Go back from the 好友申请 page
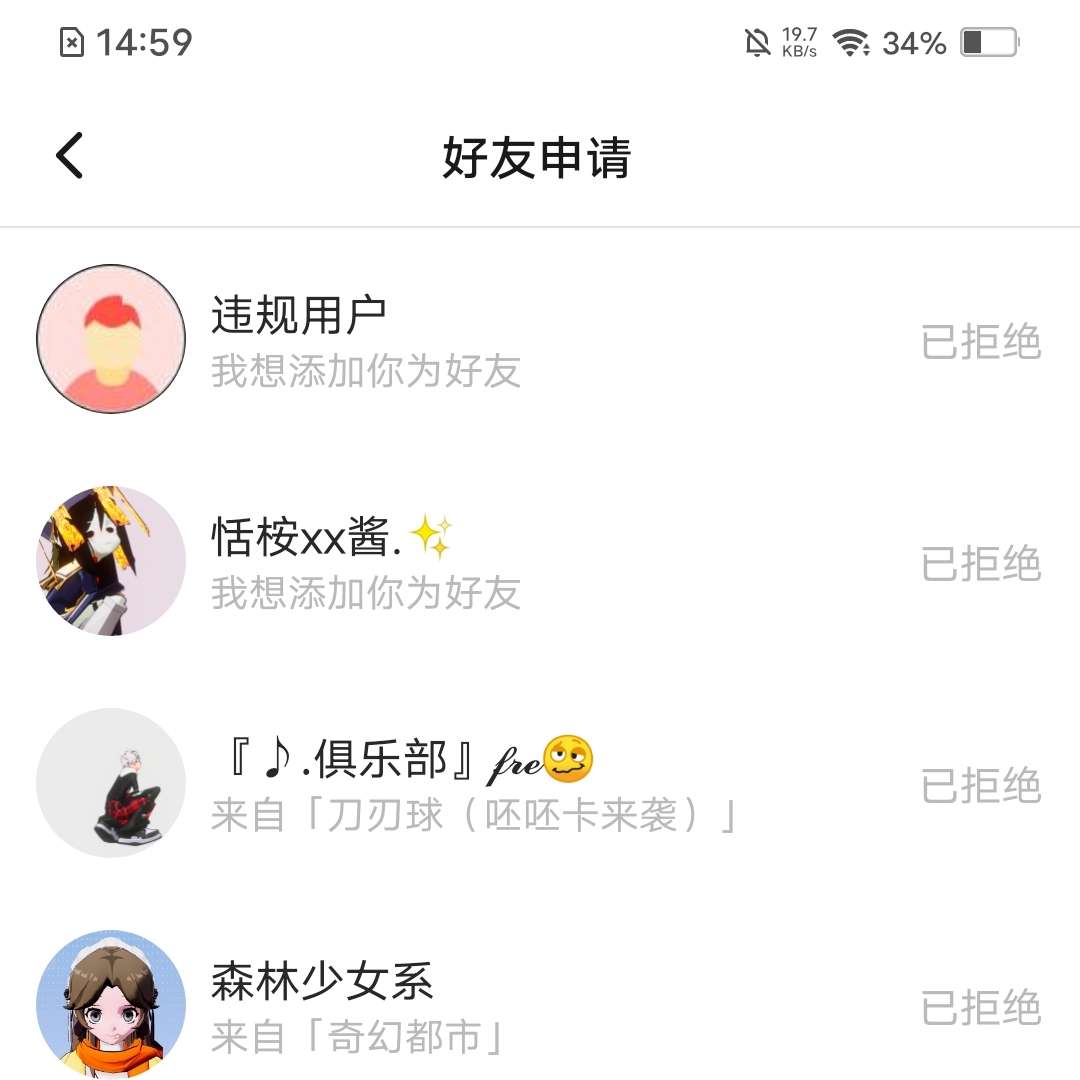The width and height of the screenshot is (1080, 1080). 70,156
